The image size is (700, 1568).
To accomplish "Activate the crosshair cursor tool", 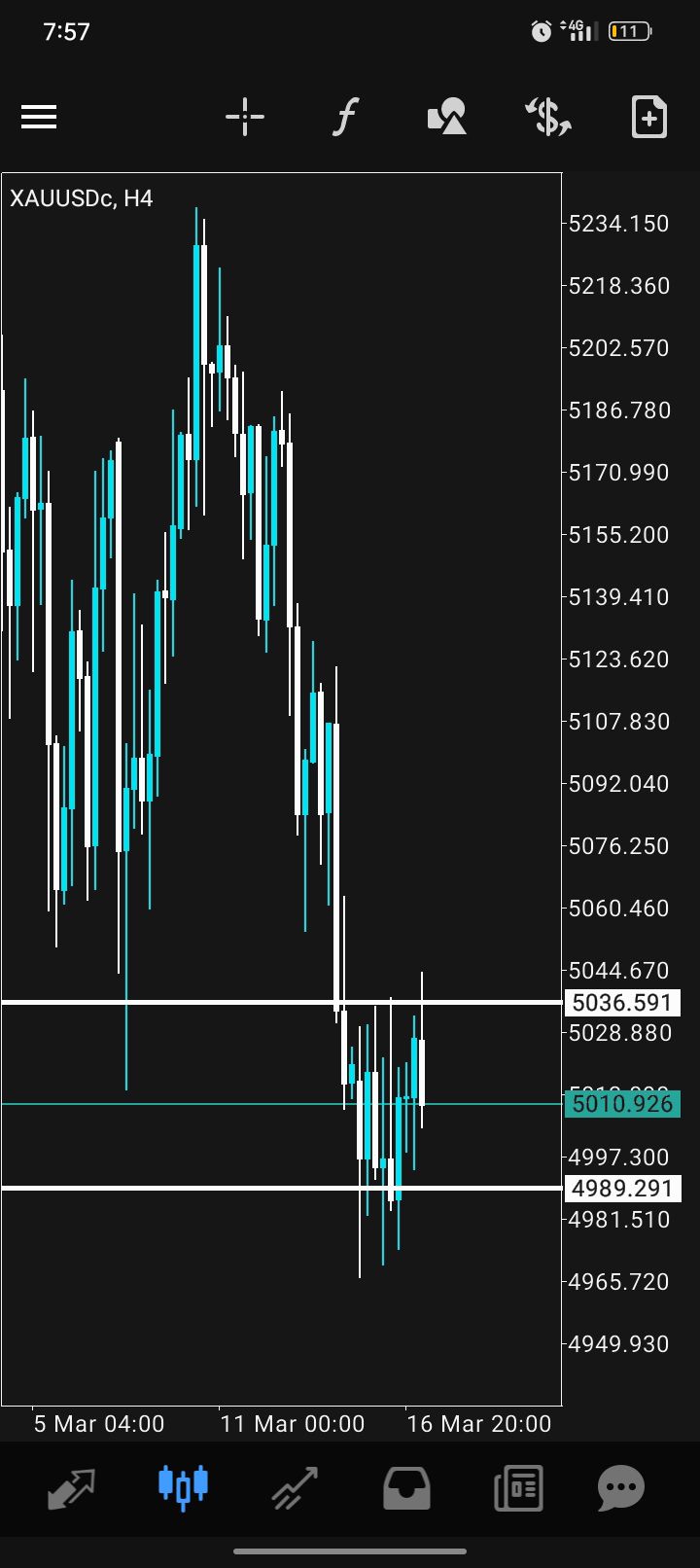I will (x=245, y=118).
